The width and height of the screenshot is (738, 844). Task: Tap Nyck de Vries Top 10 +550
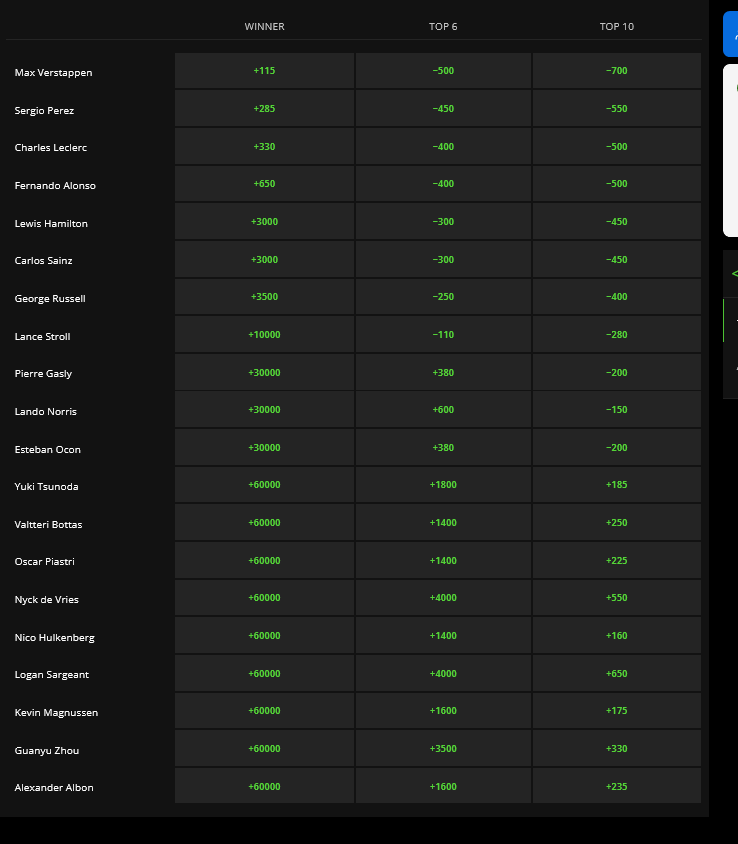pos(616,598)
